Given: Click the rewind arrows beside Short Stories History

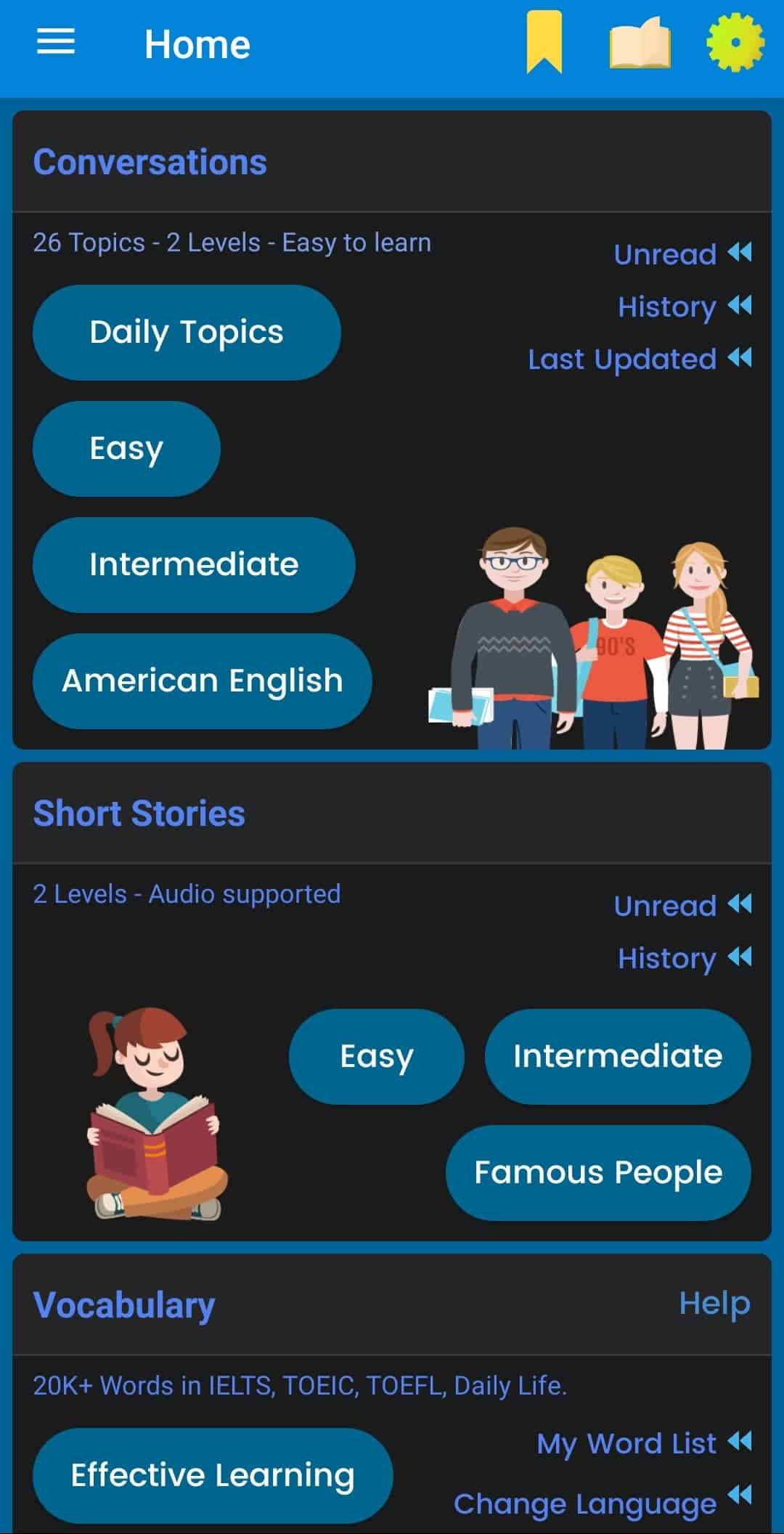Looking at the screenshot, I should [x=740, y=958].
